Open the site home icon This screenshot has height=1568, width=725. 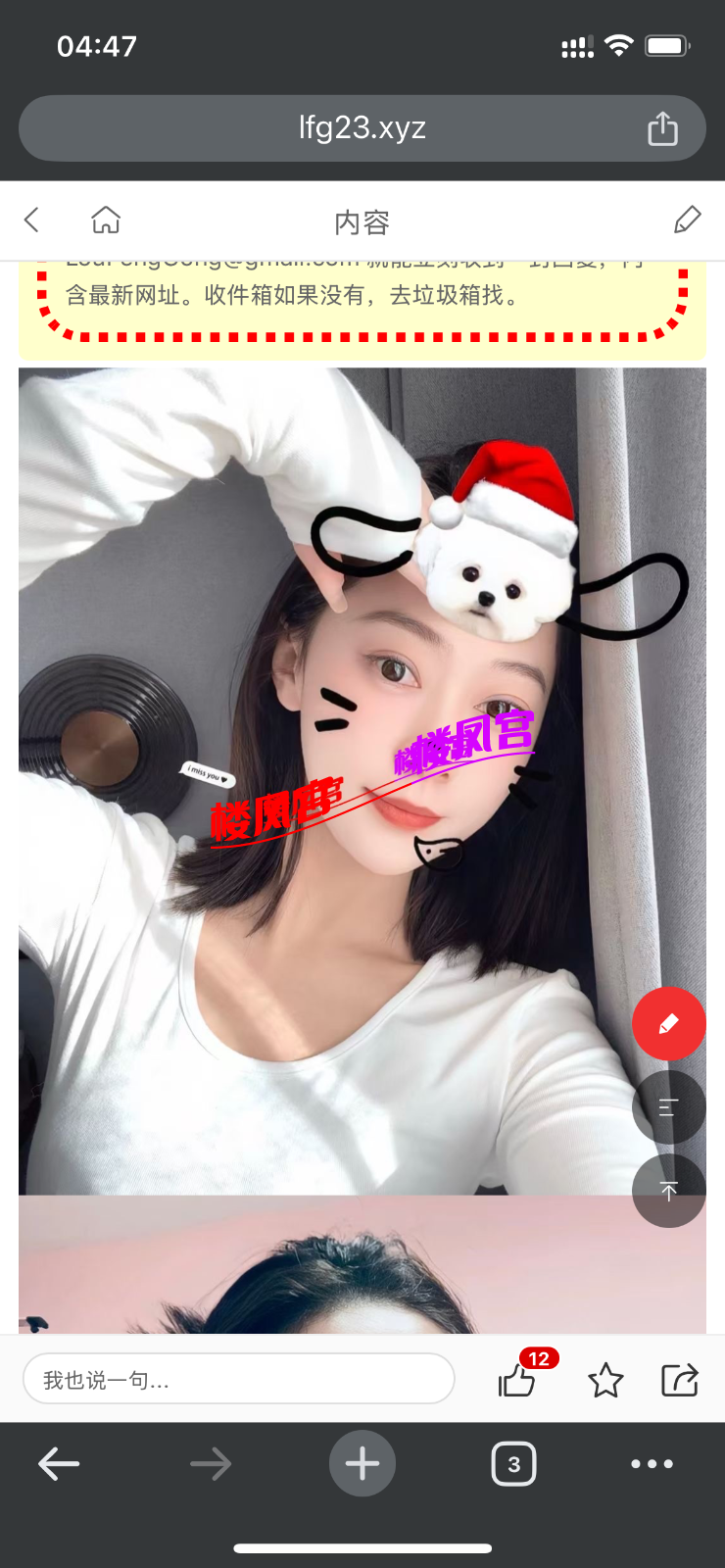coord(106,220)
